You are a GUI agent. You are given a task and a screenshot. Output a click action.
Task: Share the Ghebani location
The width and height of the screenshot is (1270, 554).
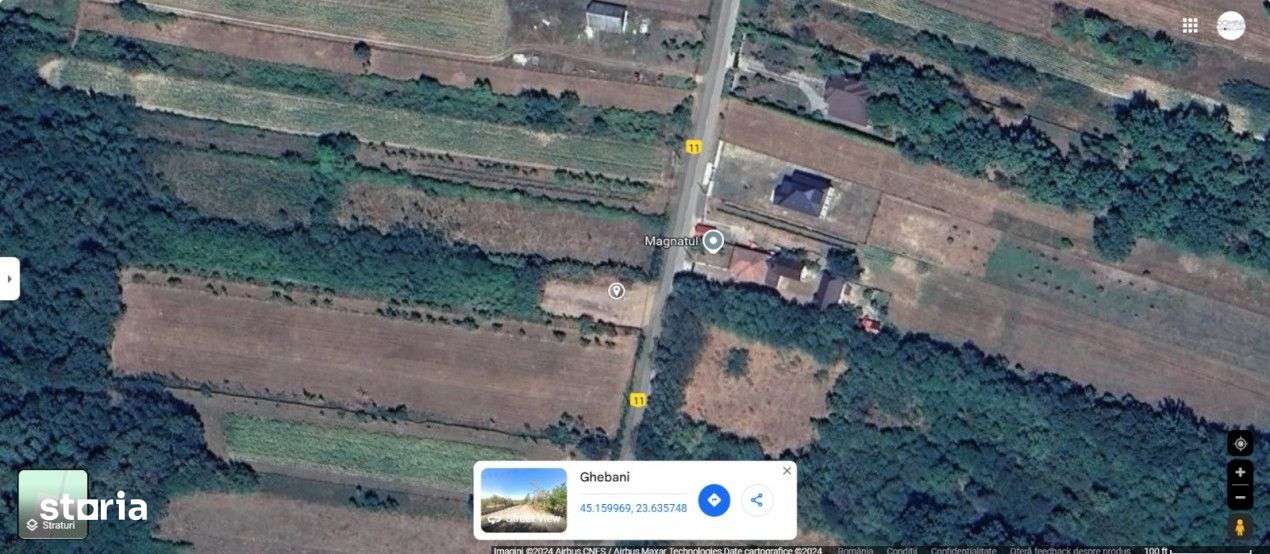tap(757, 500)
